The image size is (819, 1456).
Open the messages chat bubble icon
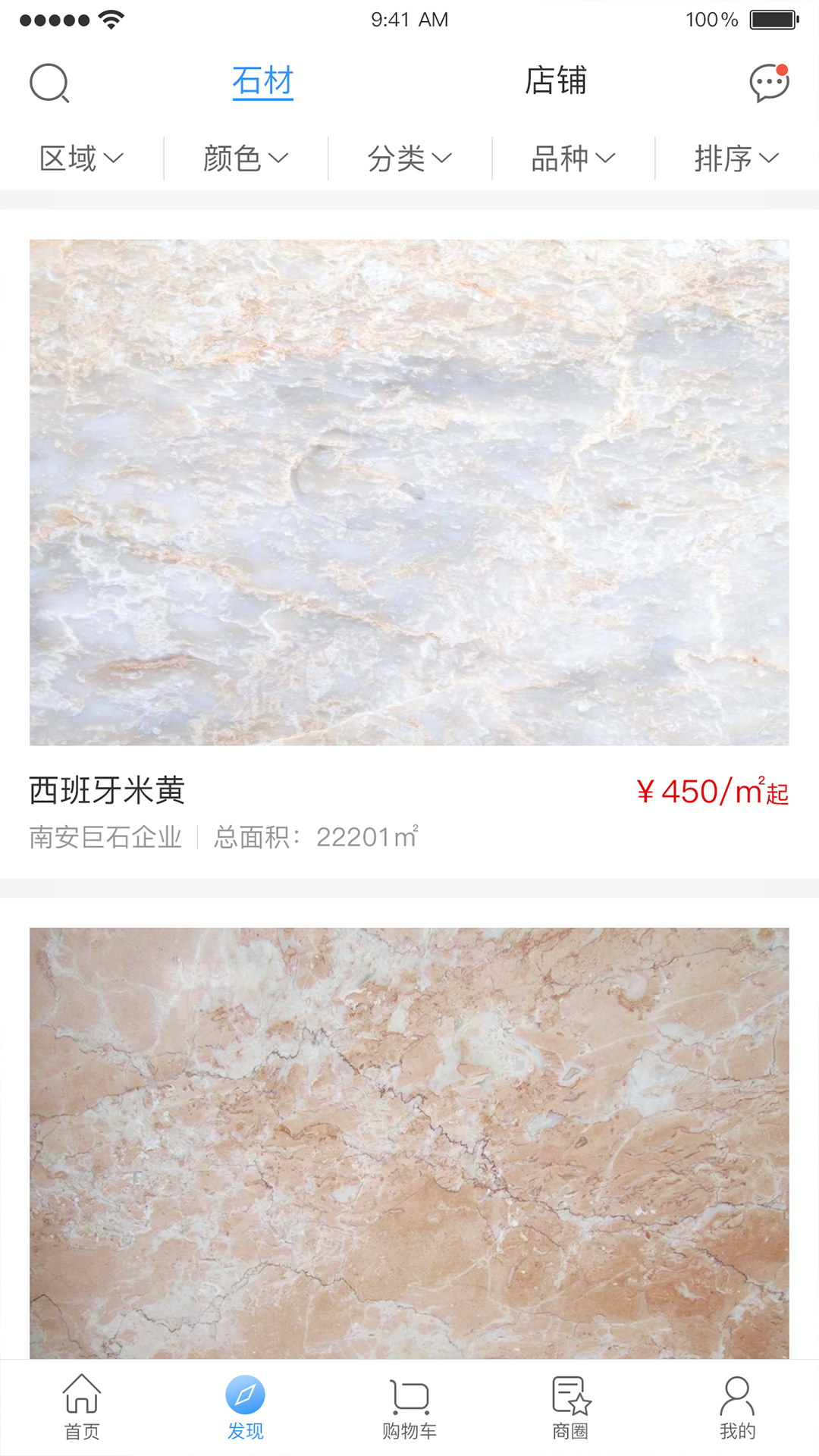769,83
